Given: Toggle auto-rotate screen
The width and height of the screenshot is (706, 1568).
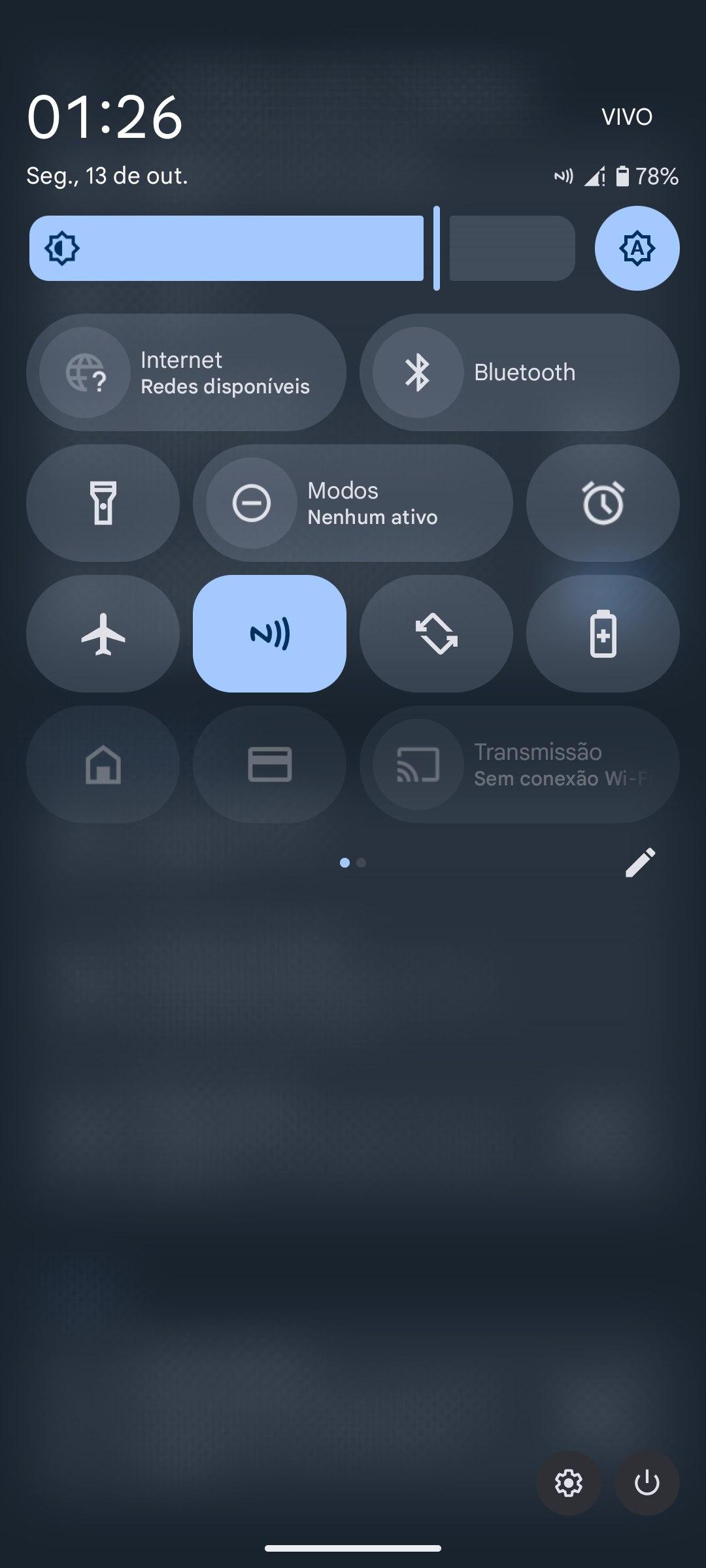Looking at the screenshot, I should pyautogui.click(x=436, y=634).
